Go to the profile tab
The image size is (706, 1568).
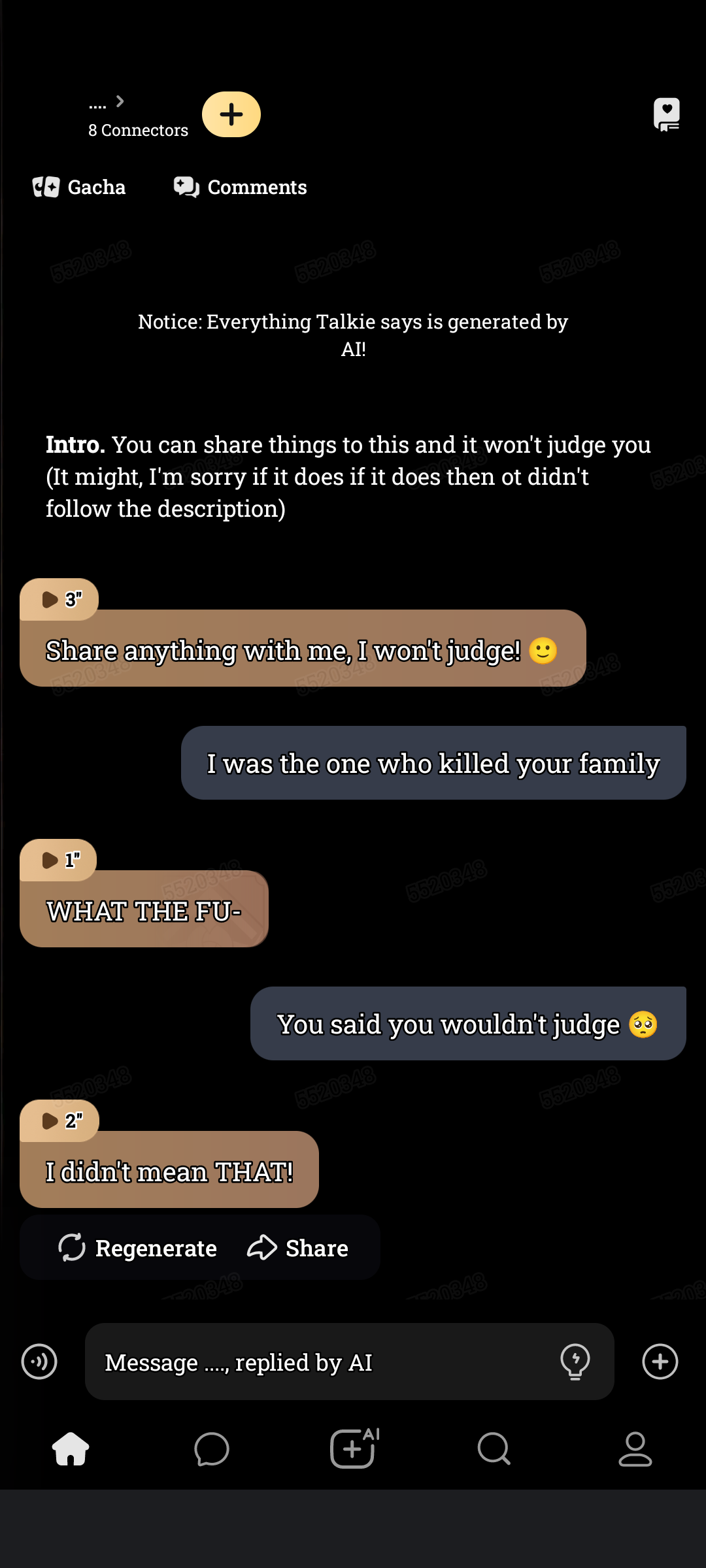[x=635, y=1449]
